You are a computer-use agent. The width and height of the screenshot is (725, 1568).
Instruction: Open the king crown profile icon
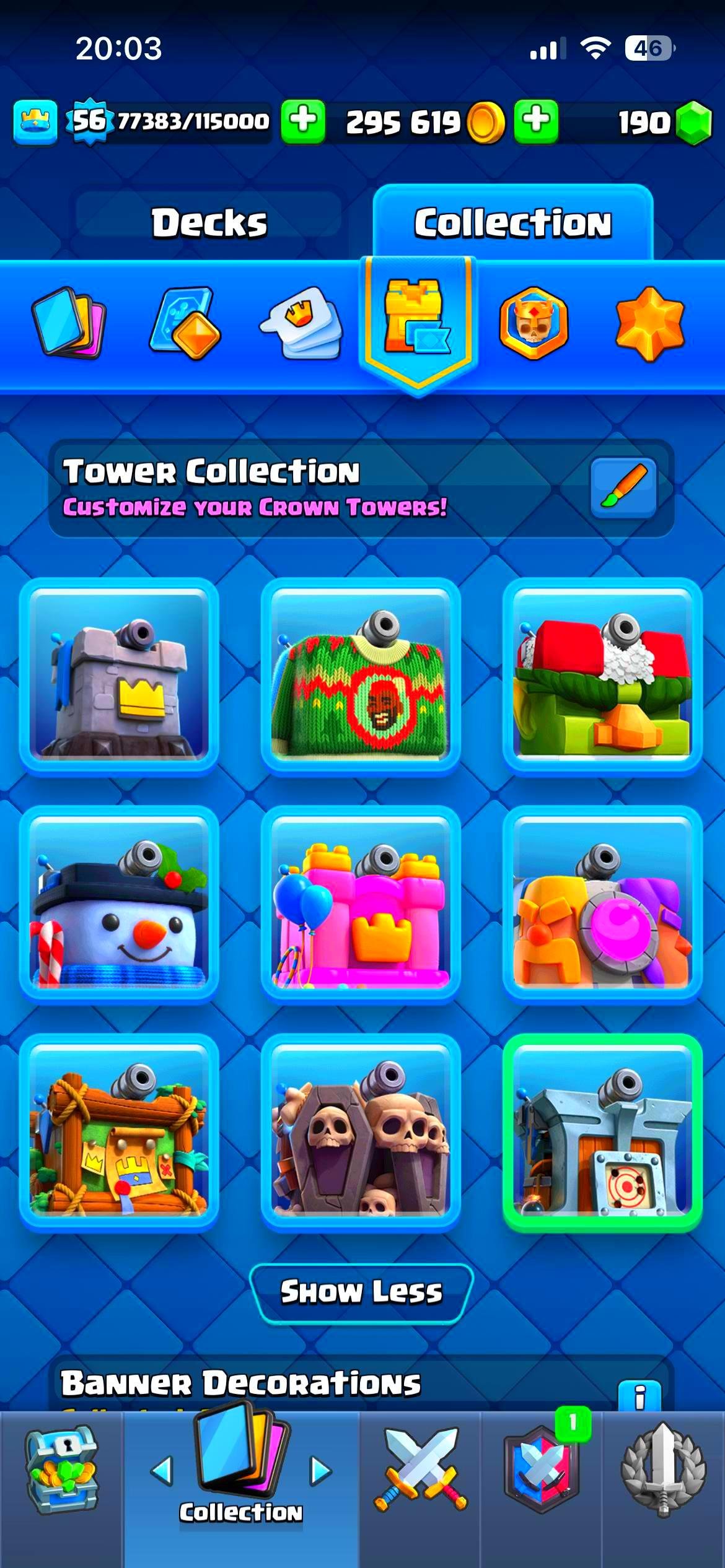[35, 122]
